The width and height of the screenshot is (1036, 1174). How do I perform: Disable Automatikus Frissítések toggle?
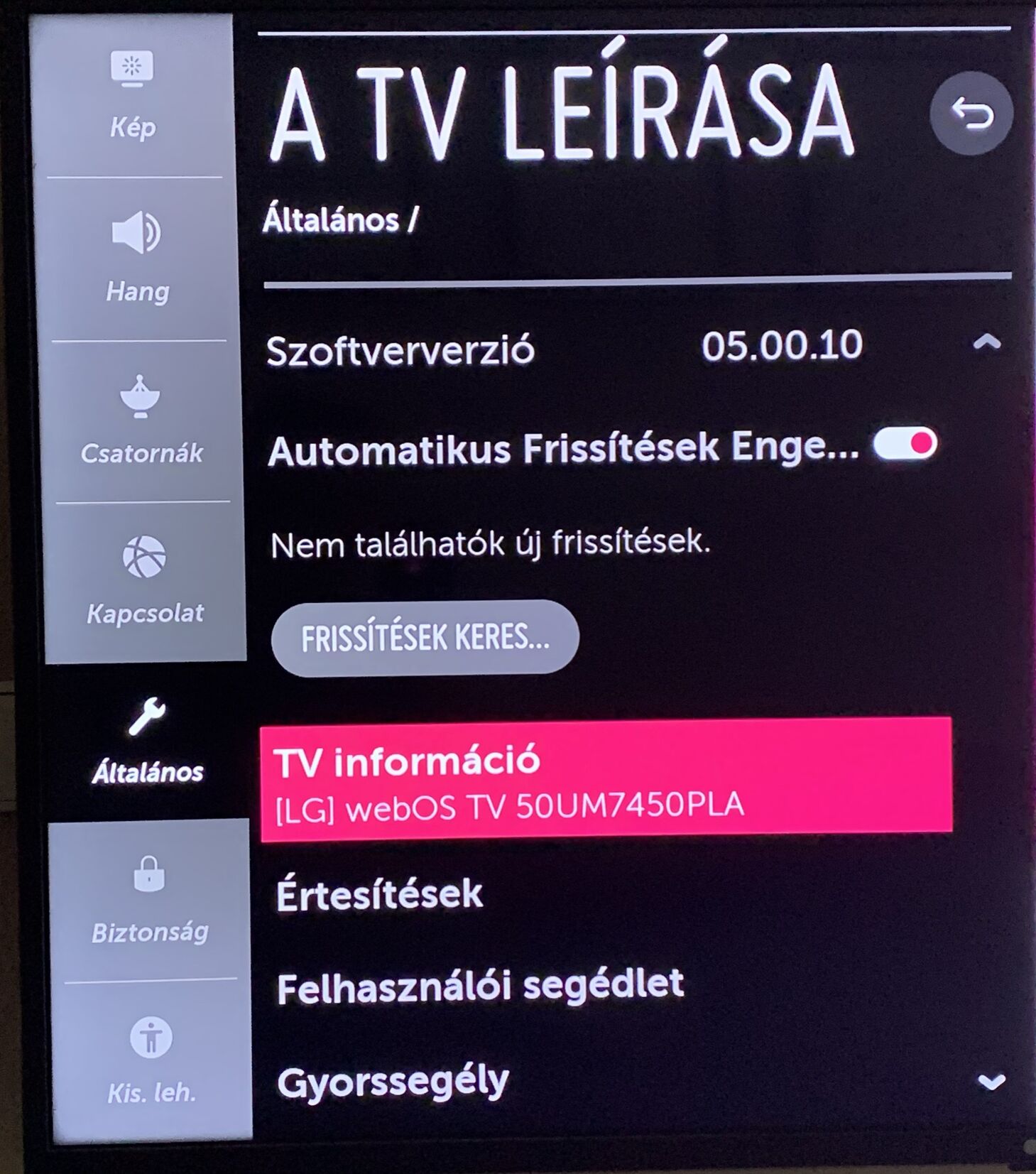click(905, 444)
